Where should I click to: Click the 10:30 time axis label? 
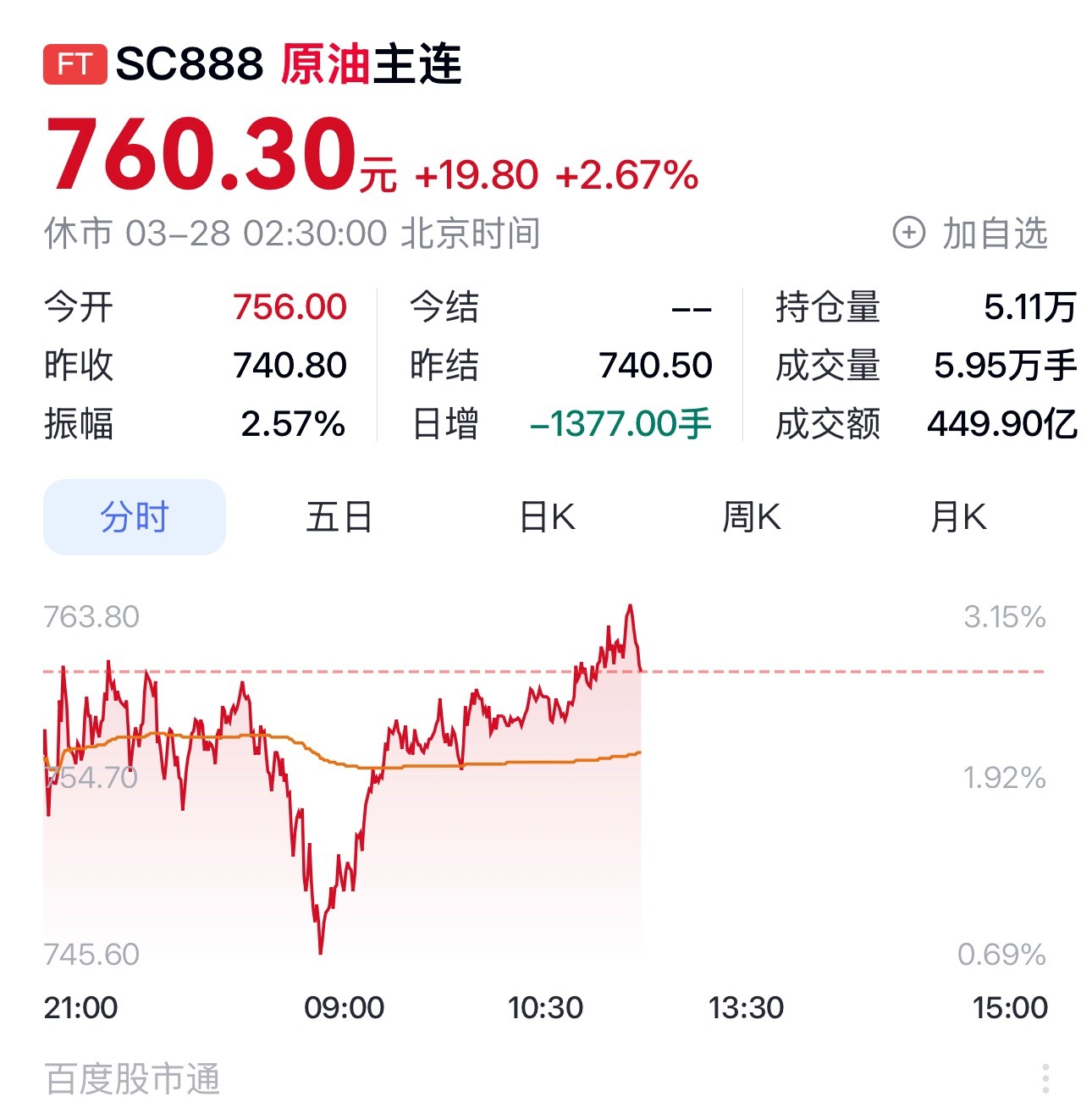(x=547, y=1007)
